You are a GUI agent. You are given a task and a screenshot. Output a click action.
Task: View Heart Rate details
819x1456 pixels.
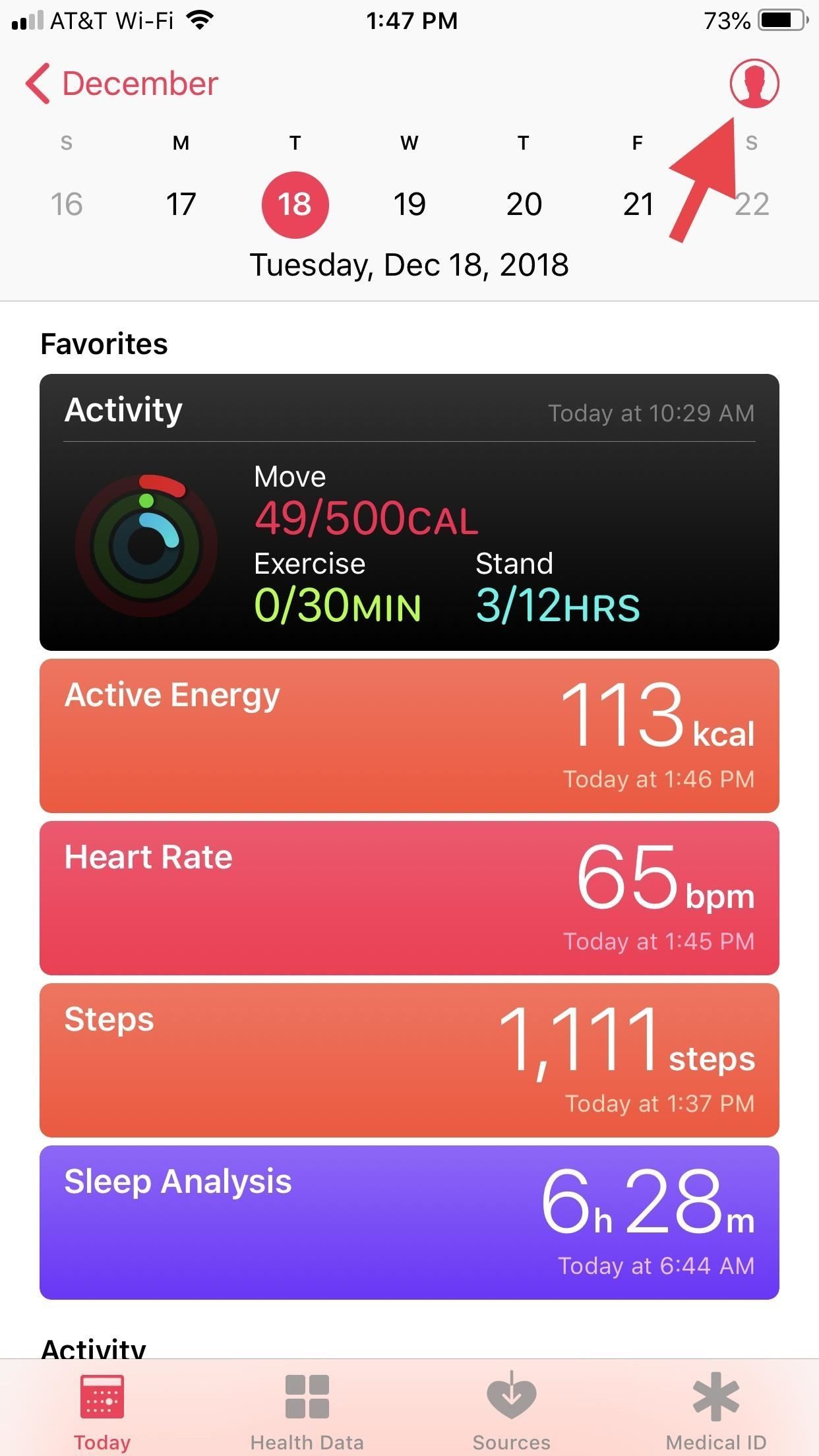click(x=409, y=898)
